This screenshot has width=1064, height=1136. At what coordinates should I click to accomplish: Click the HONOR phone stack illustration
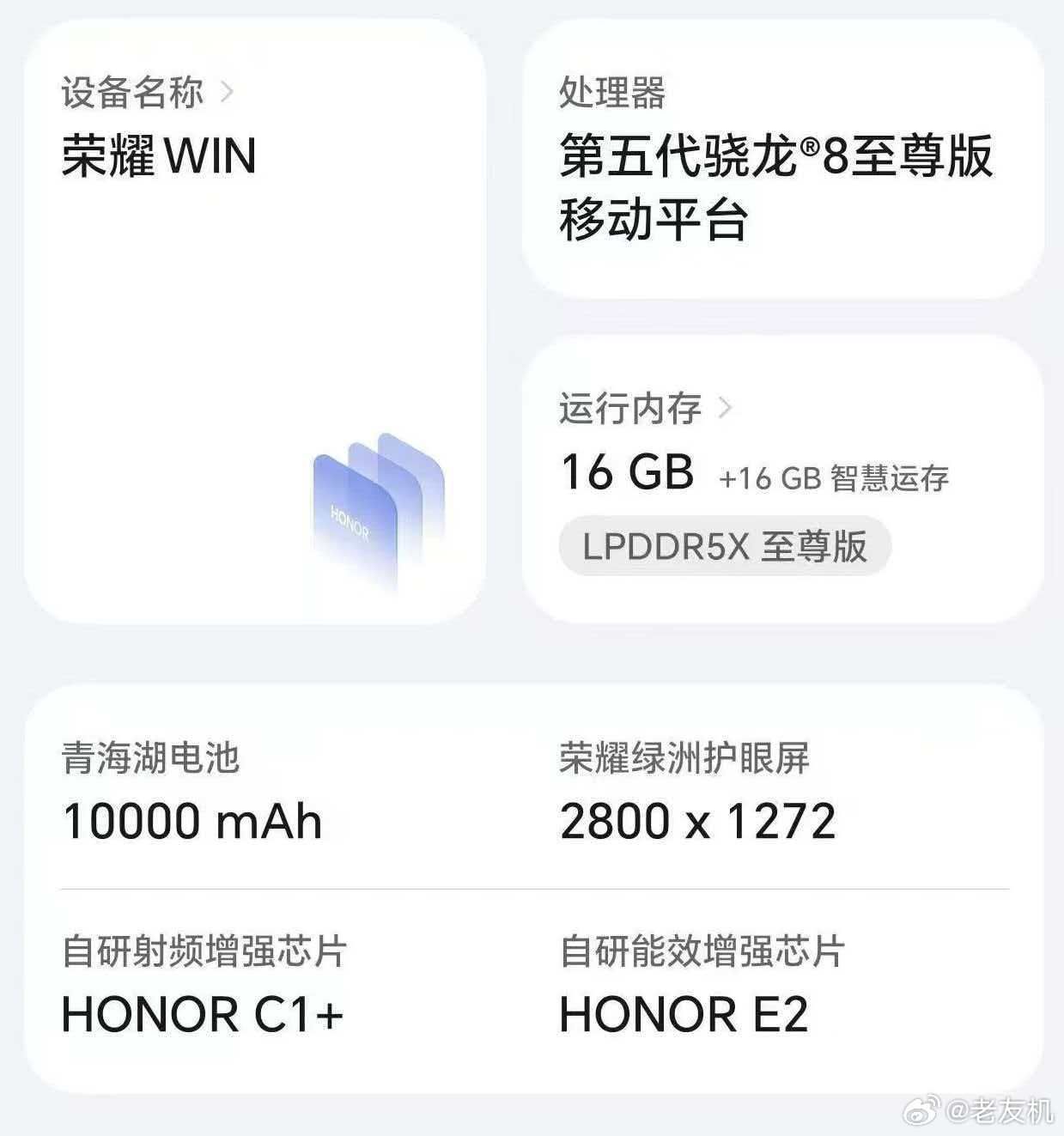(x=378, y=515)
